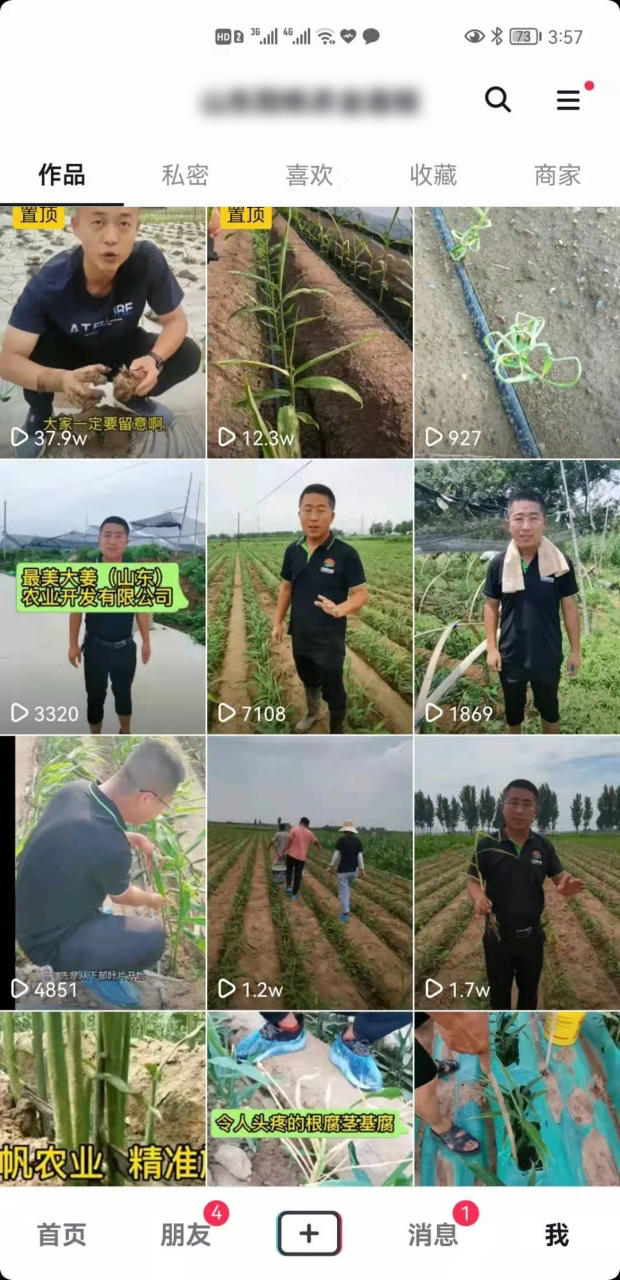Open the video with 7108 plays
Screen dimensions: 620x1280
[310, 597]
